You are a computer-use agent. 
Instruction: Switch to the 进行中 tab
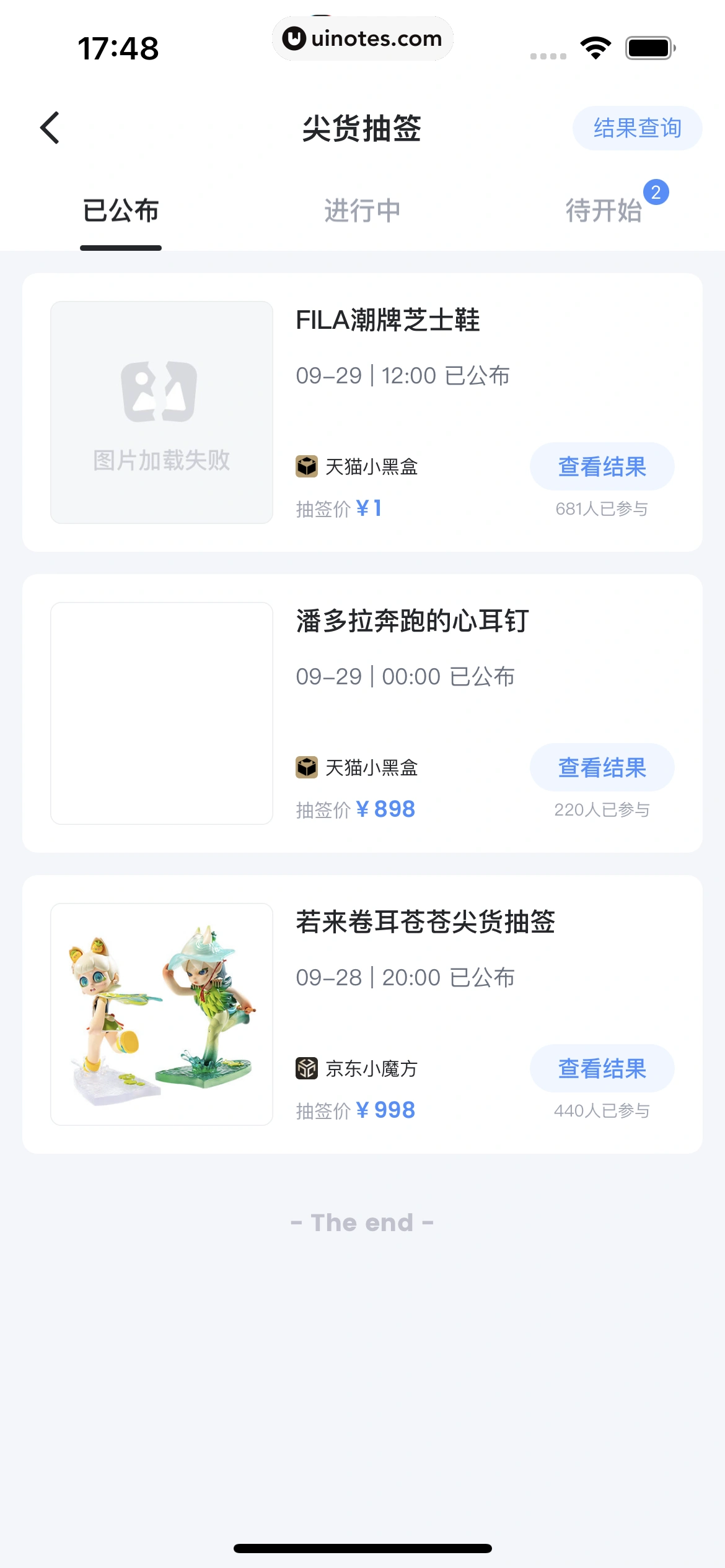tap(362, 211)
